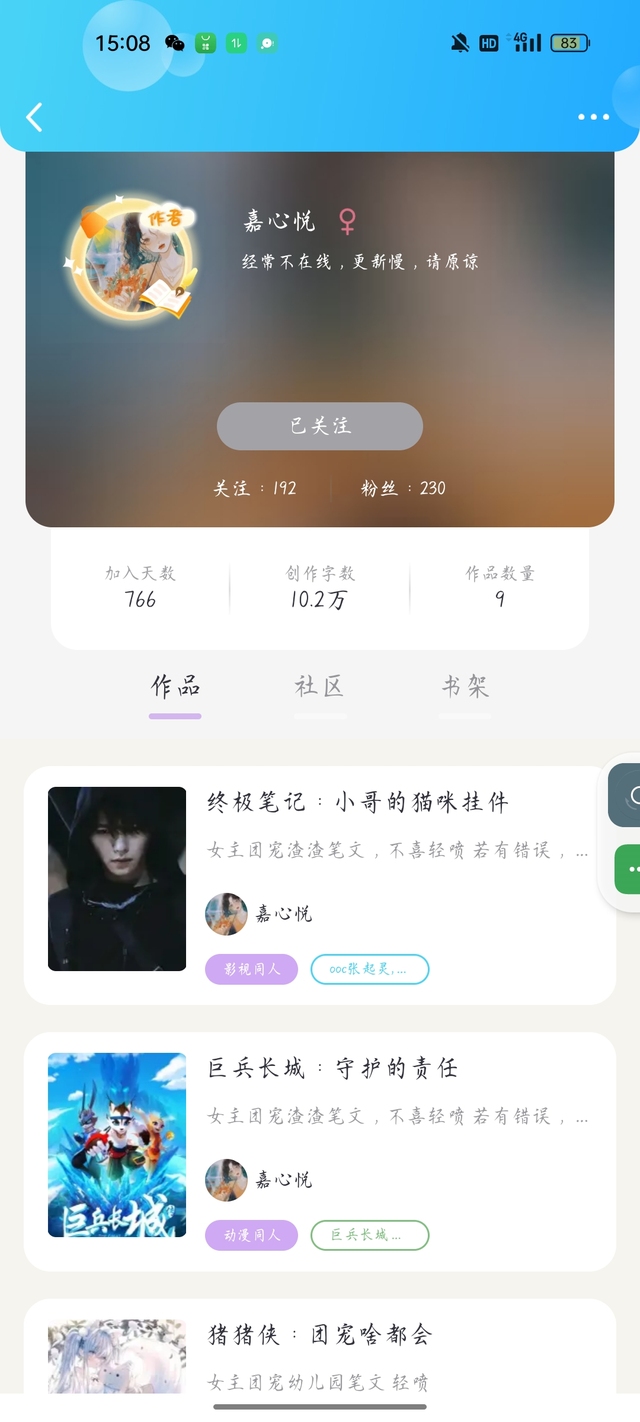Tap the 已关注 button to unfollow
Image resolution: width=640 pixels, height=1422 pixels.
[x=320, y=426]
